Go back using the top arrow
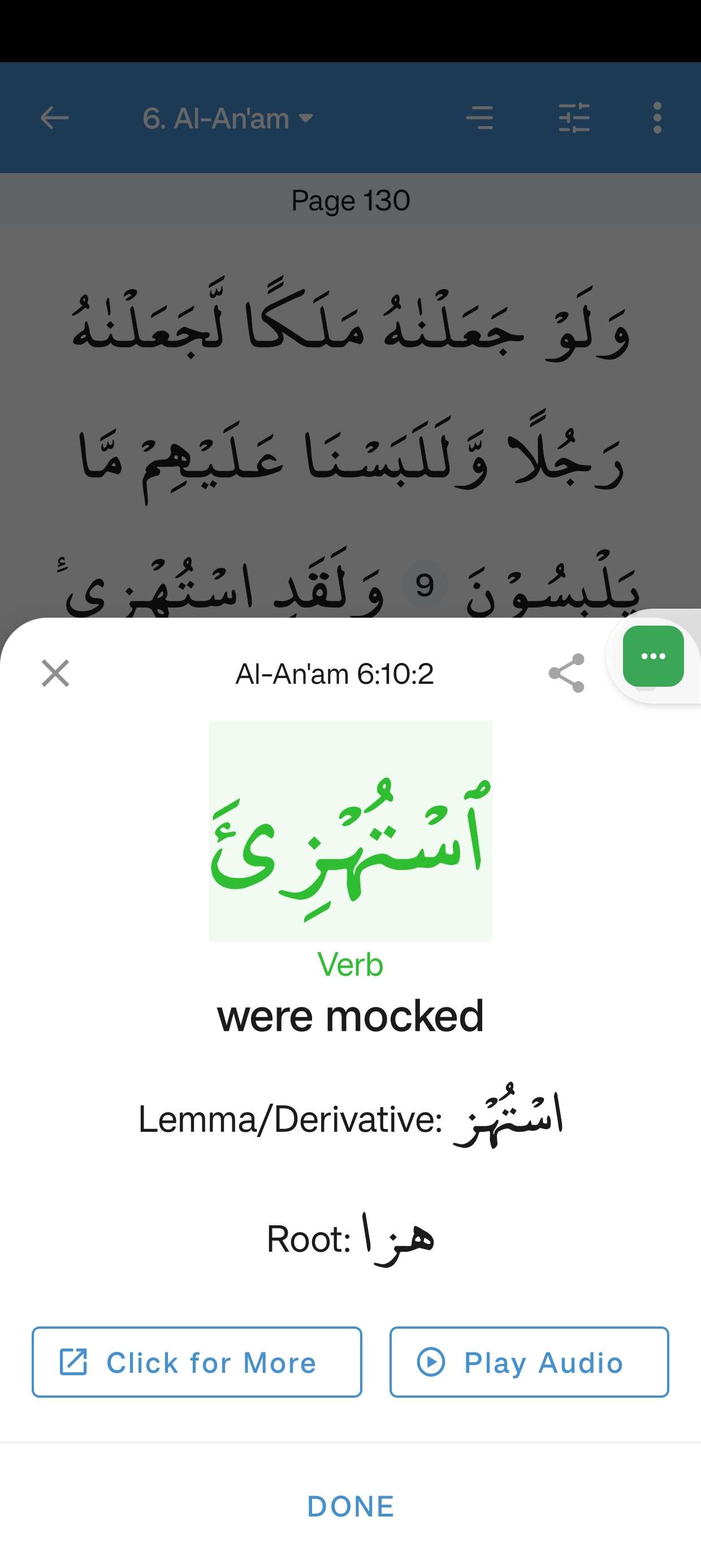Screen dimensions: 701x1568 [x=54, y=118]
